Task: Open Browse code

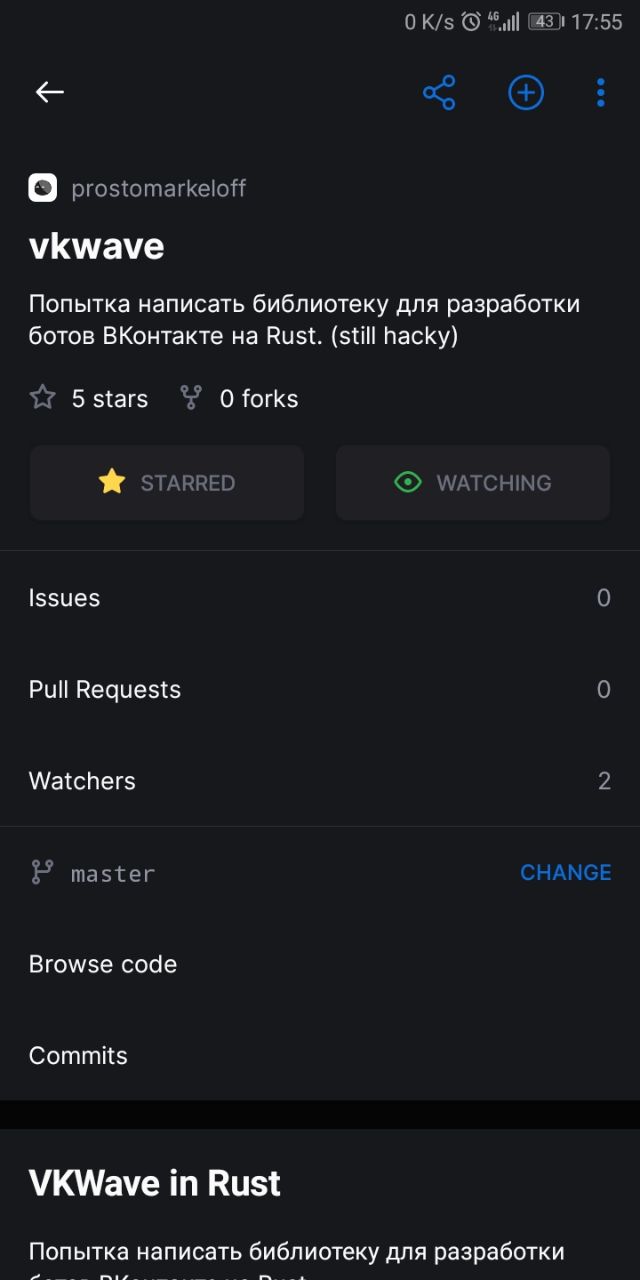Action: [x=320, y=964]
